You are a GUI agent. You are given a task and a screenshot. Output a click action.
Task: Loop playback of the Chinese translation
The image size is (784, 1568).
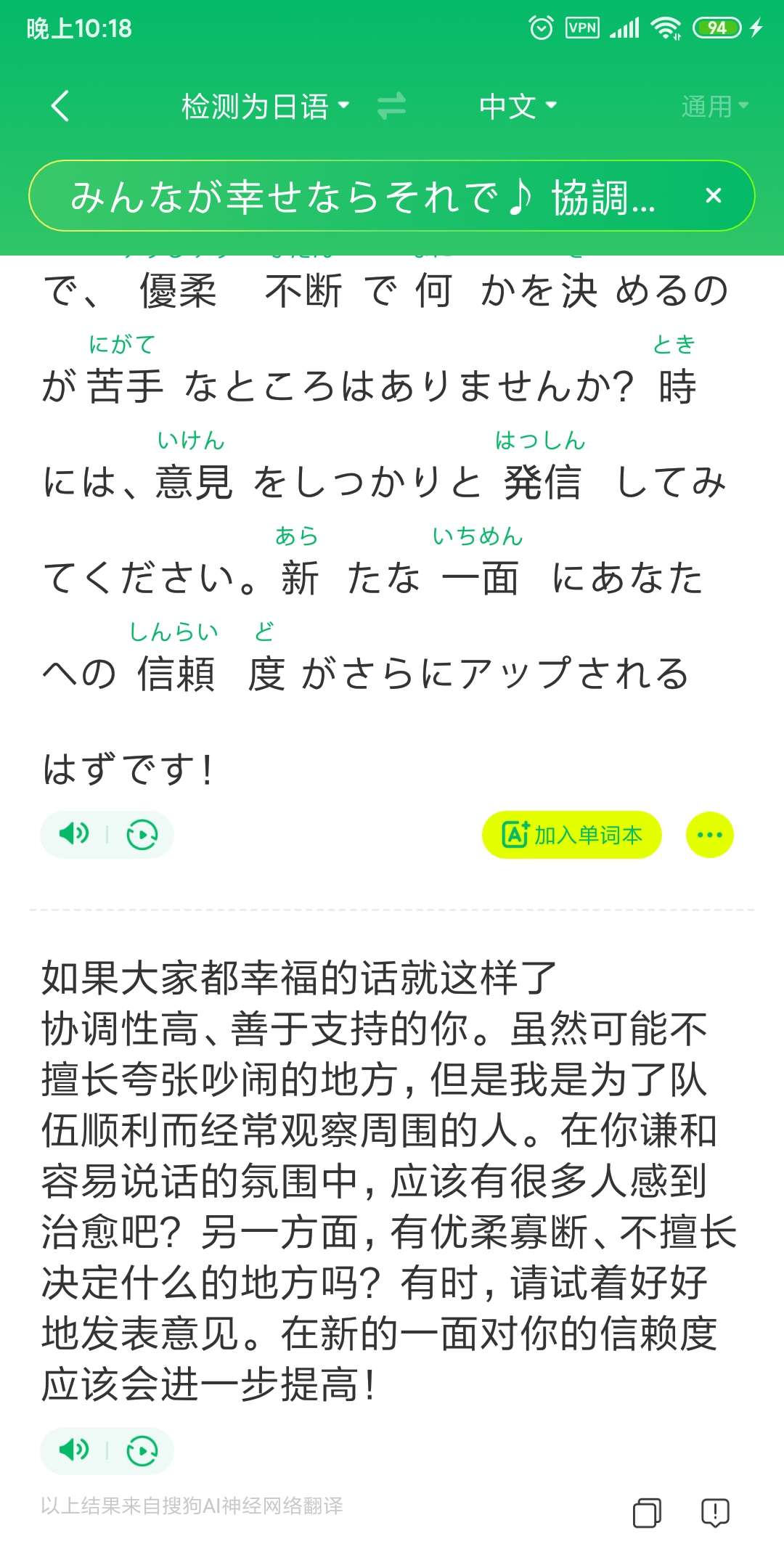[x=142, y=1451]
